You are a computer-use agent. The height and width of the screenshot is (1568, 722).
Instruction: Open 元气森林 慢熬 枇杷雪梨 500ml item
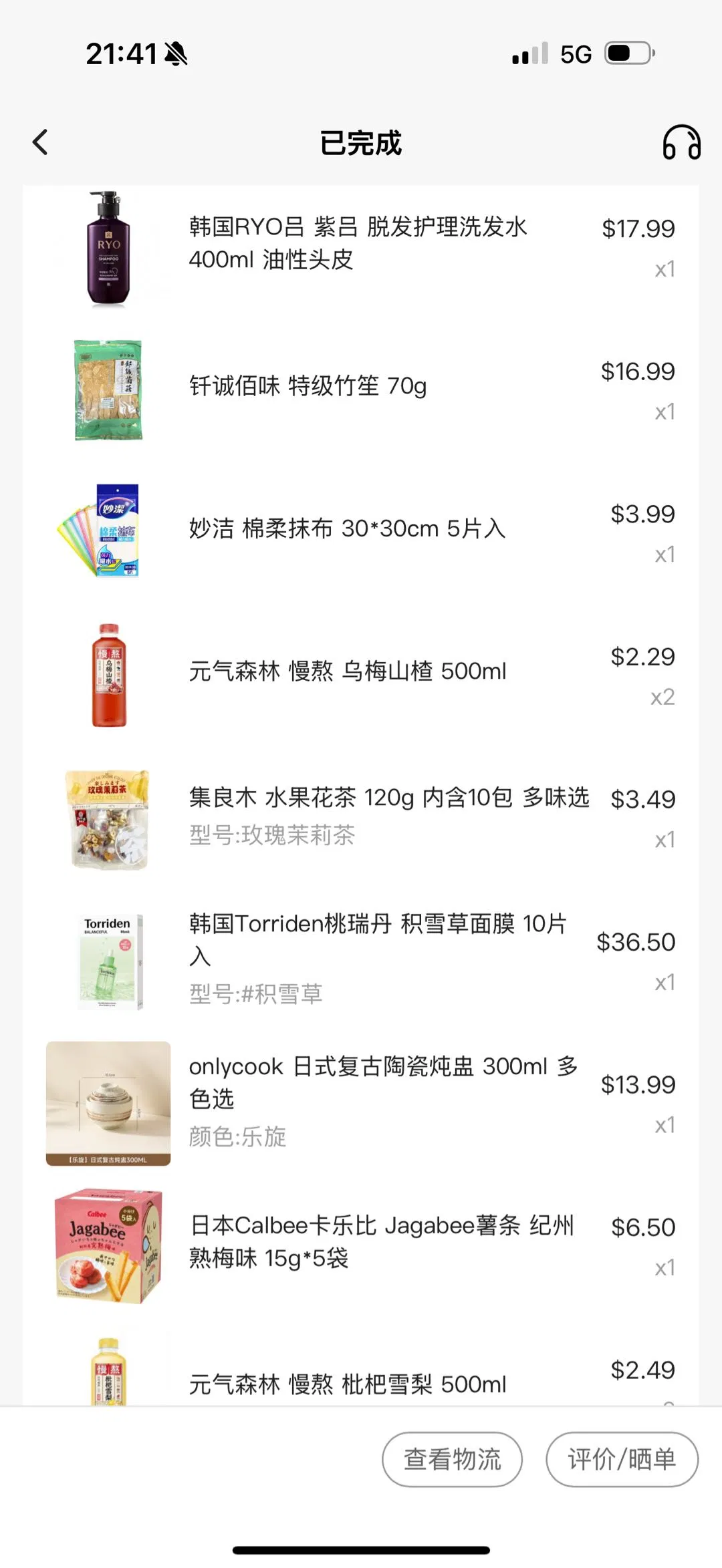point(348,1384)
